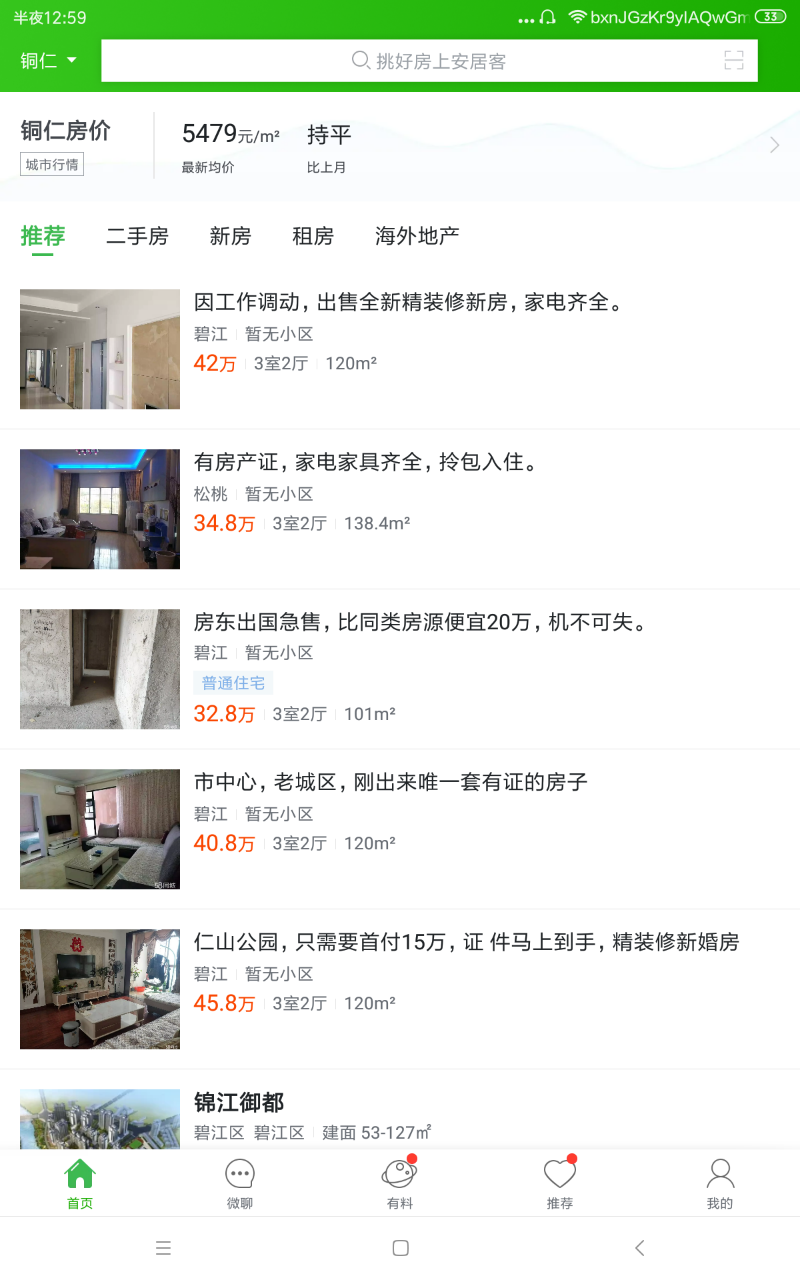Tap the system back button

pos(640,1248)
